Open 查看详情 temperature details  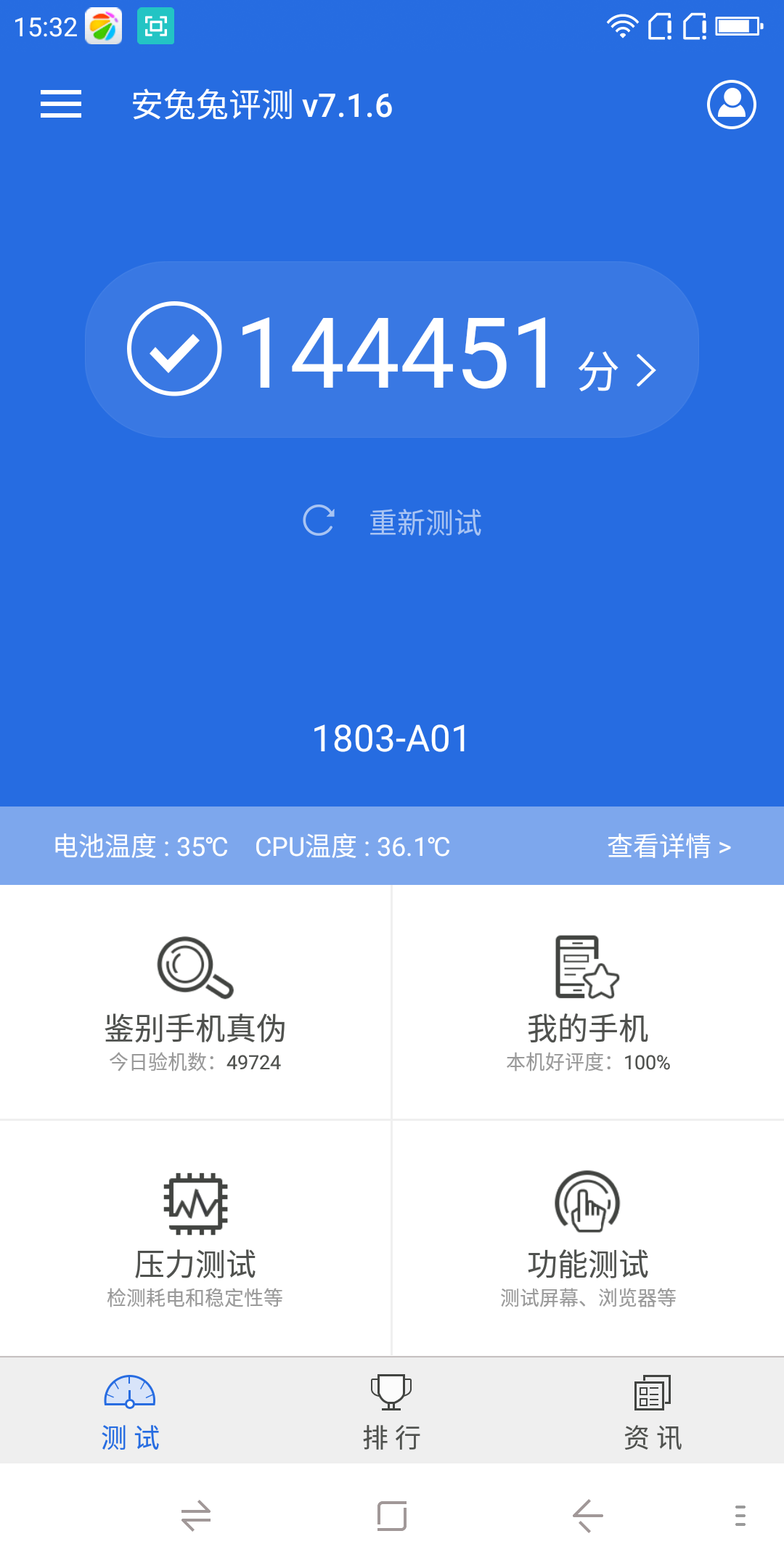669,846
